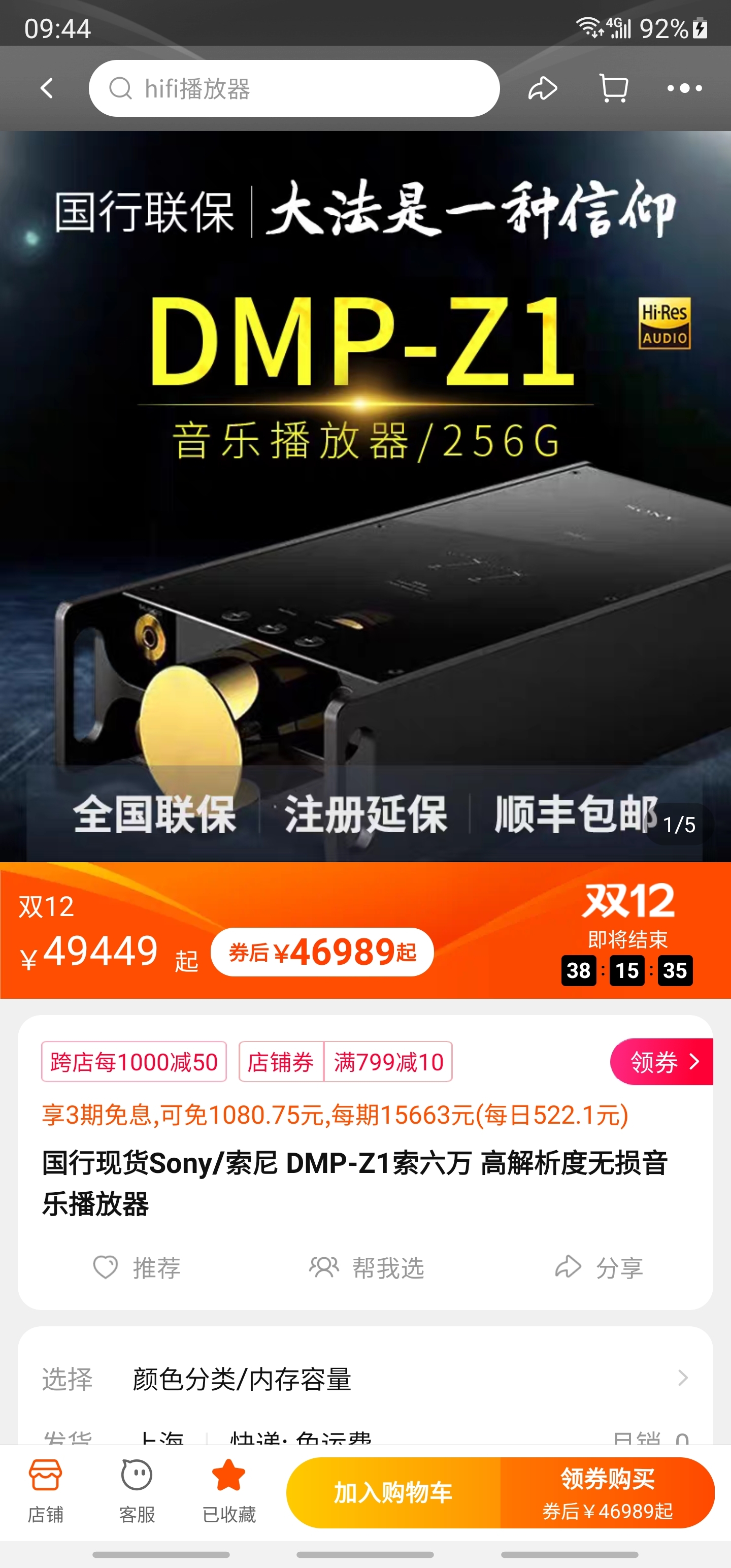
Task: Go back with the top-left arrow
Action: click(x=47, y=88)
